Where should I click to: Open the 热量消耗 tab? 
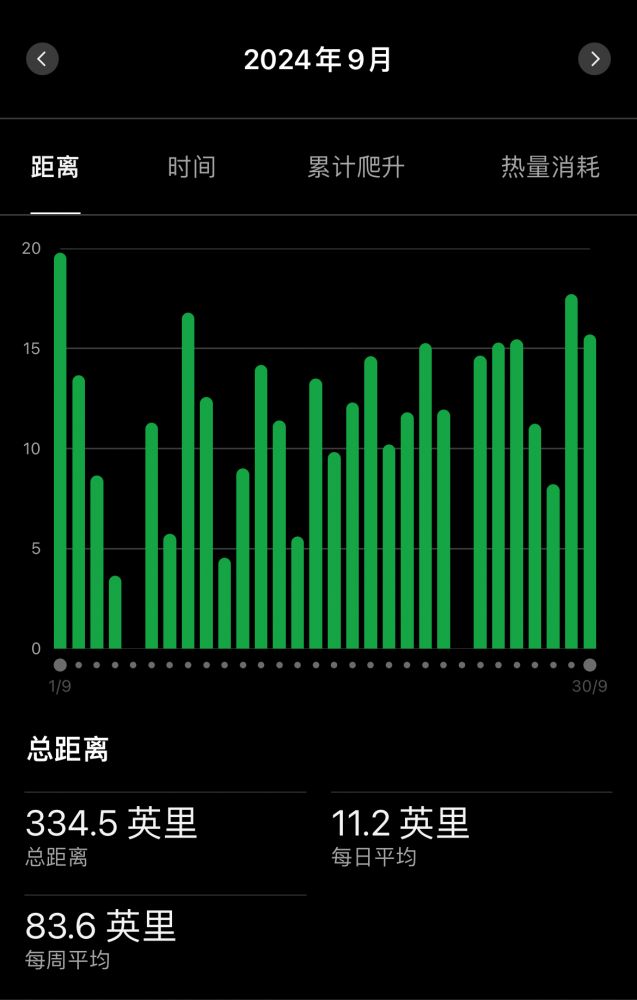pos(550,167)
